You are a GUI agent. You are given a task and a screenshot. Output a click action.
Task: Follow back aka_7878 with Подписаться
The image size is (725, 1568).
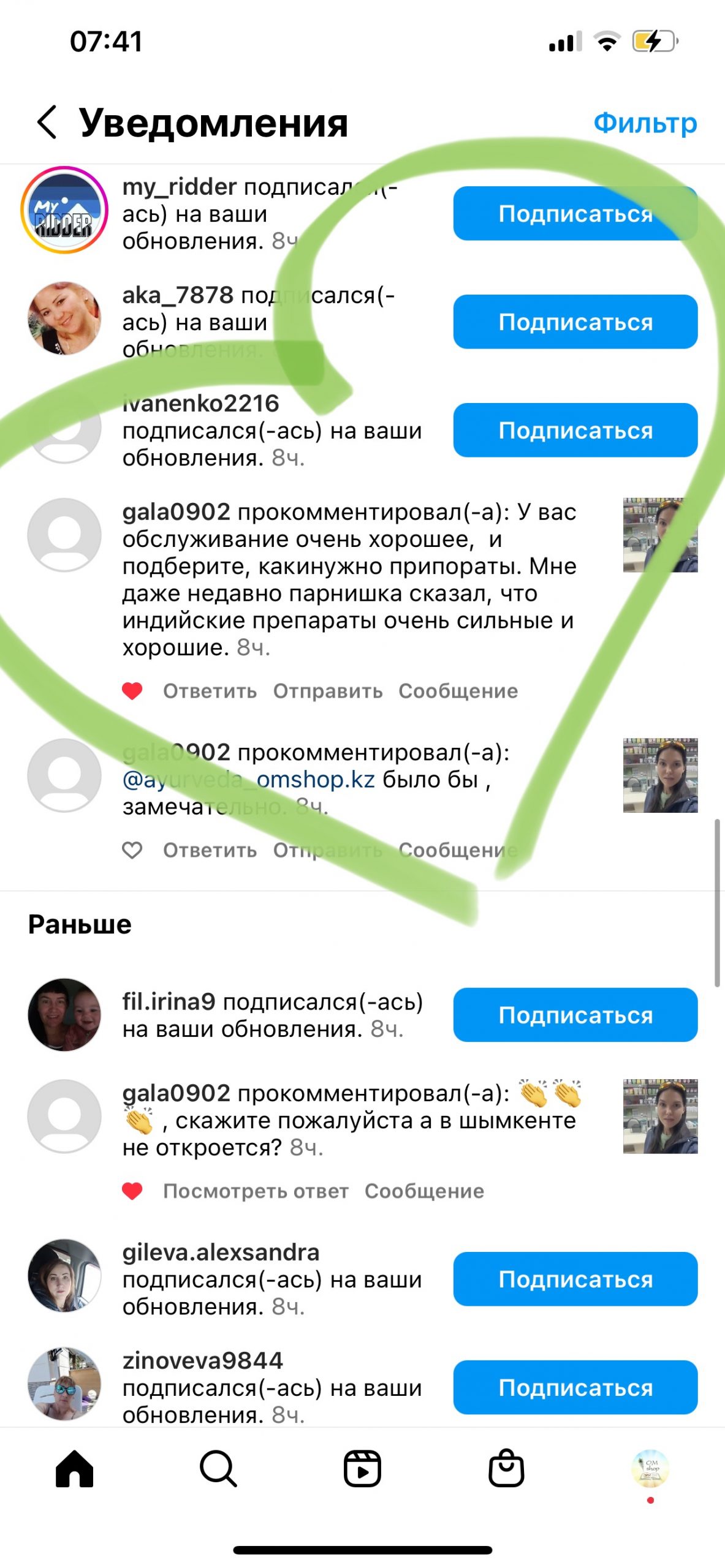(575, 322)
